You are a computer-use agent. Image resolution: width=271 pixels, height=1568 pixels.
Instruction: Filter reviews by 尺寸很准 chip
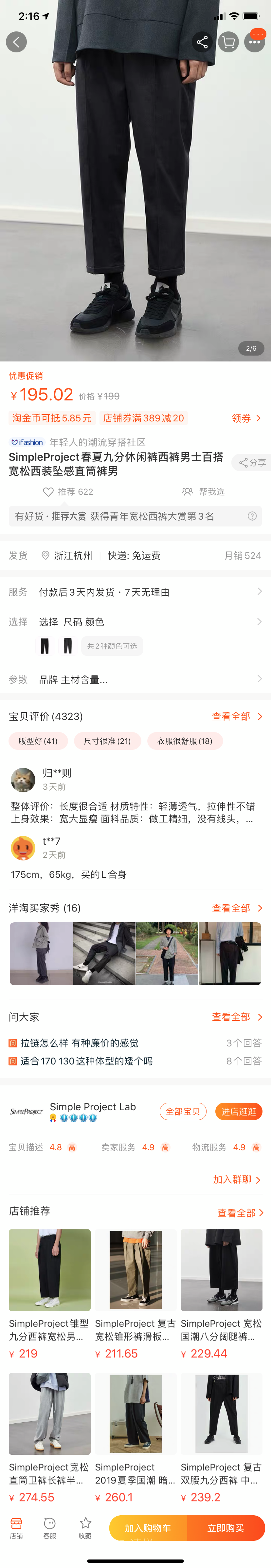point(107,741)
